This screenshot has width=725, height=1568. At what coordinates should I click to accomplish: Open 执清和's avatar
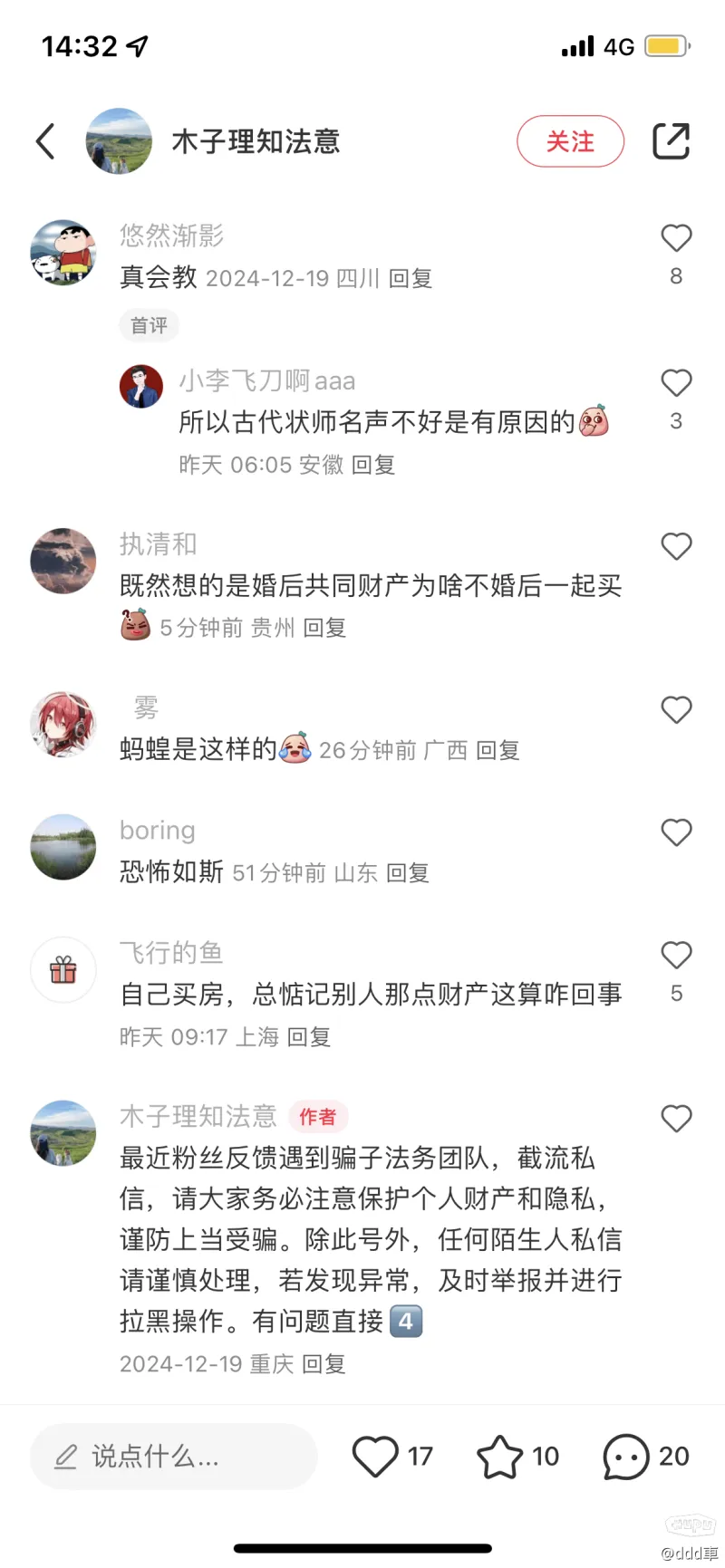pos(63,561)
